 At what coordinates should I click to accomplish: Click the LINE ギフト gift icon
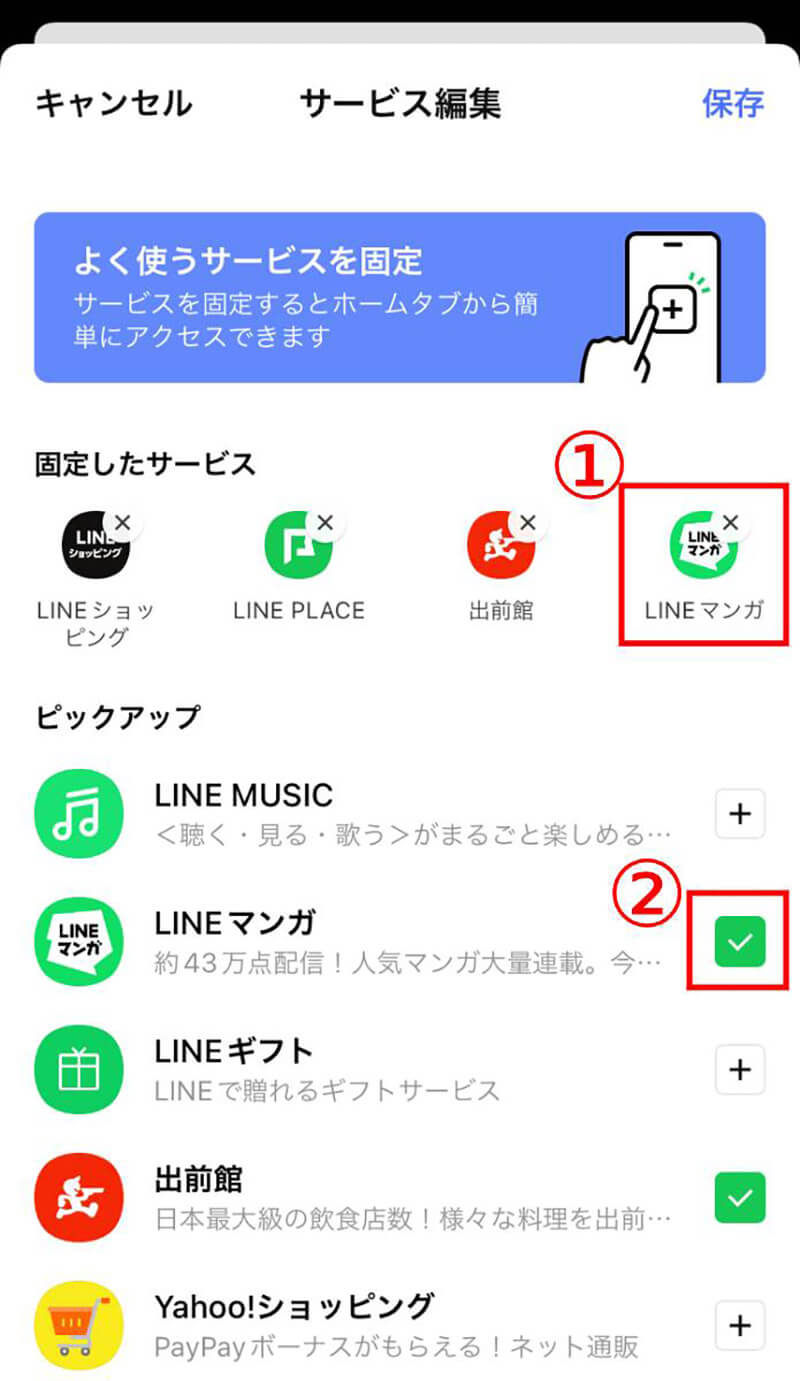point(79,1069)
